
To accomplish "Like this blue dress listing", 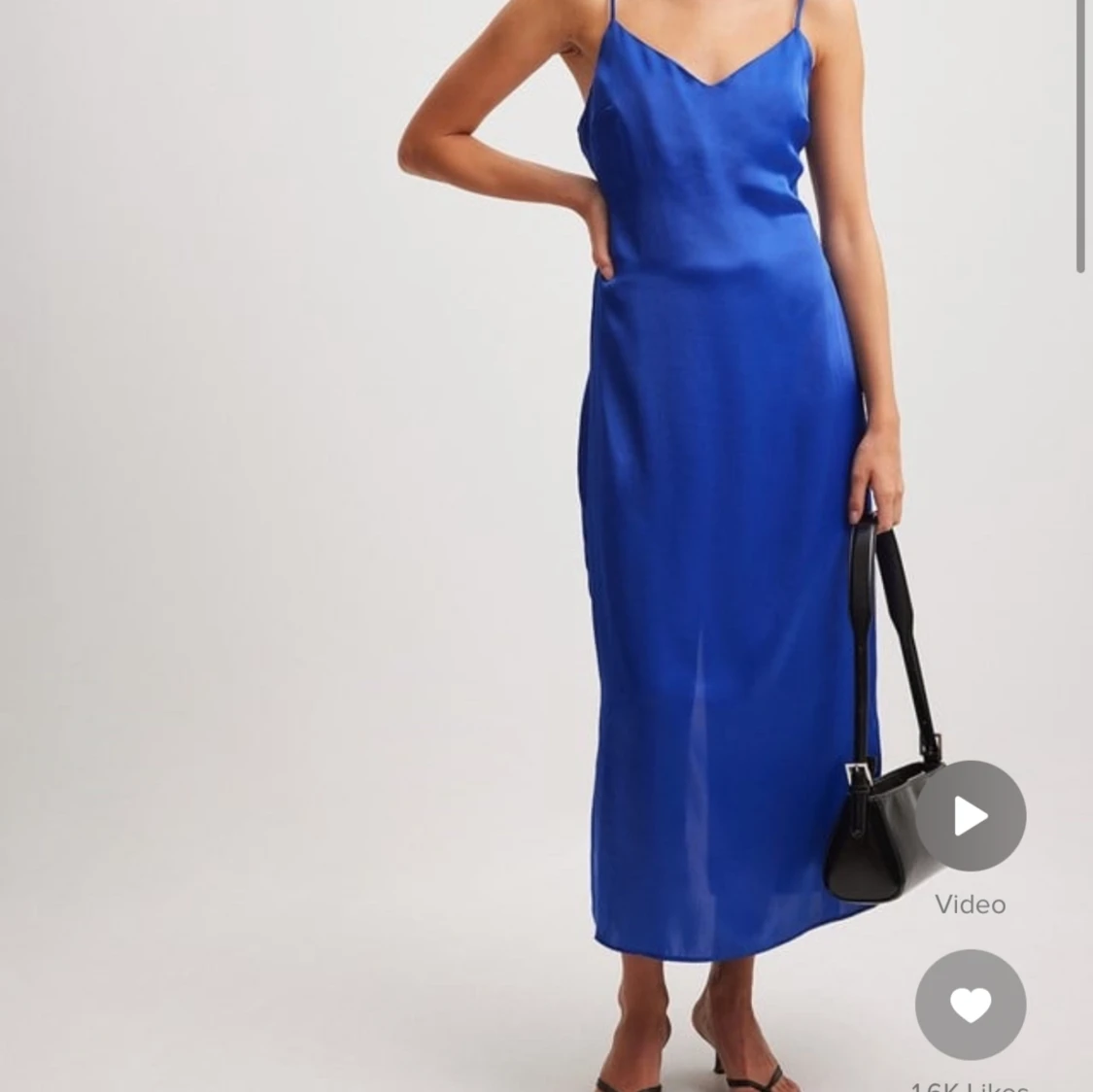I will [970, 1005].
